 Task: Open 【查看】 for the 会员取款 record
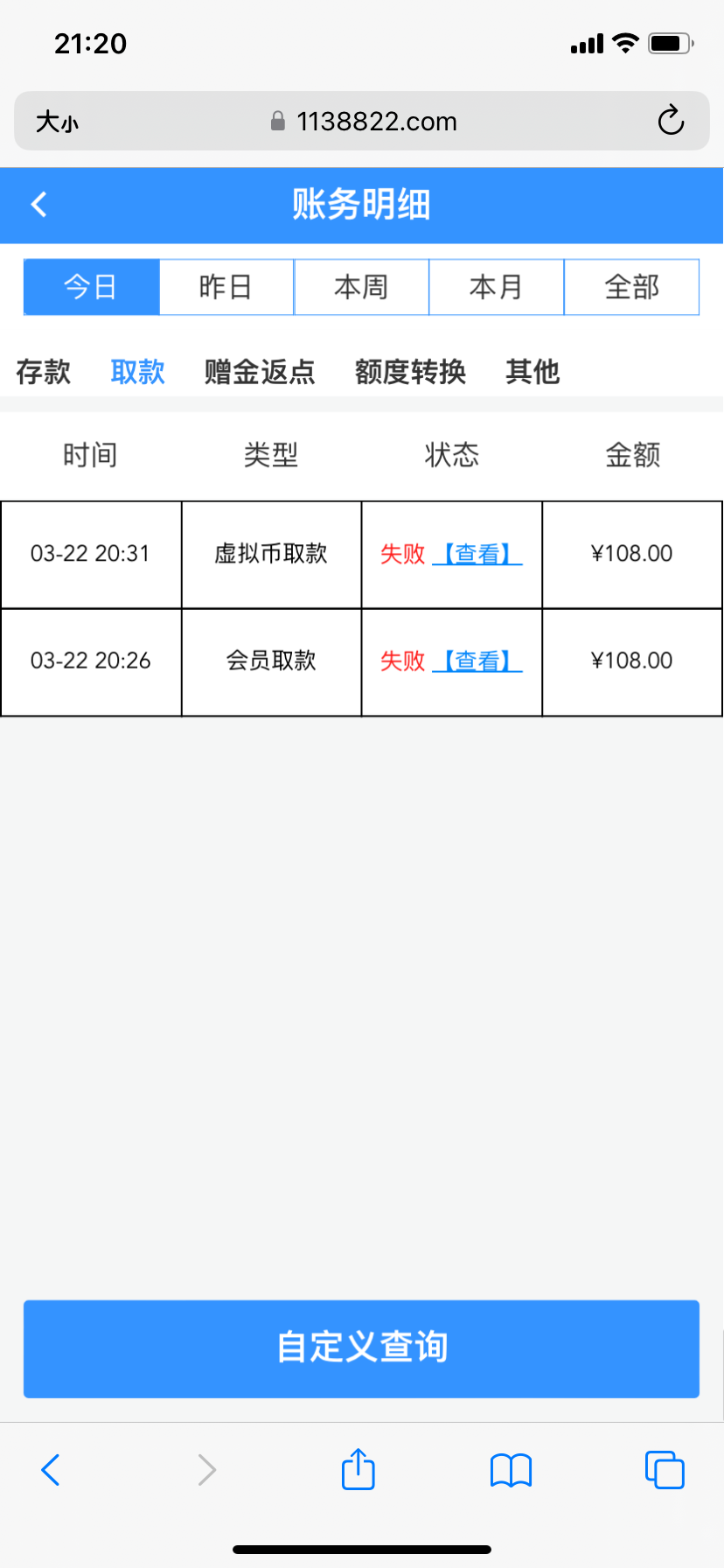click(x=477, y=661)
